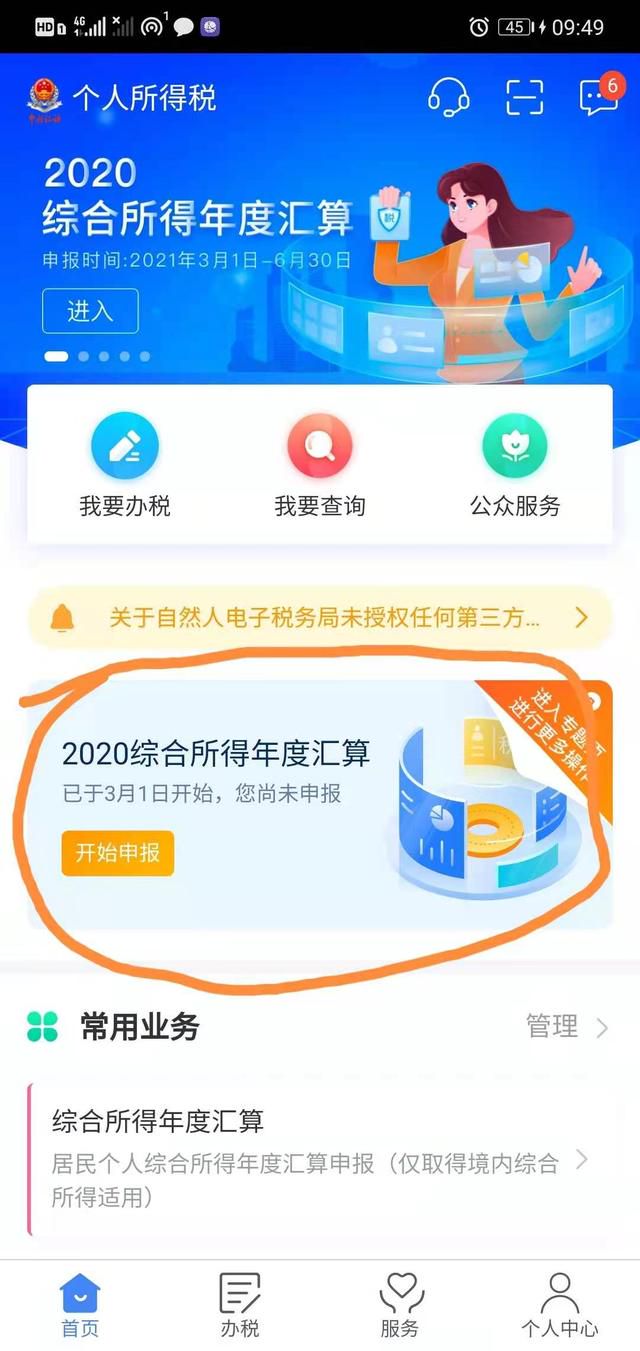Open 综合所得年度汇算 list row
Viewport: 640px width, 1351px height.
pyautogui.click(x=320, y=1160)
